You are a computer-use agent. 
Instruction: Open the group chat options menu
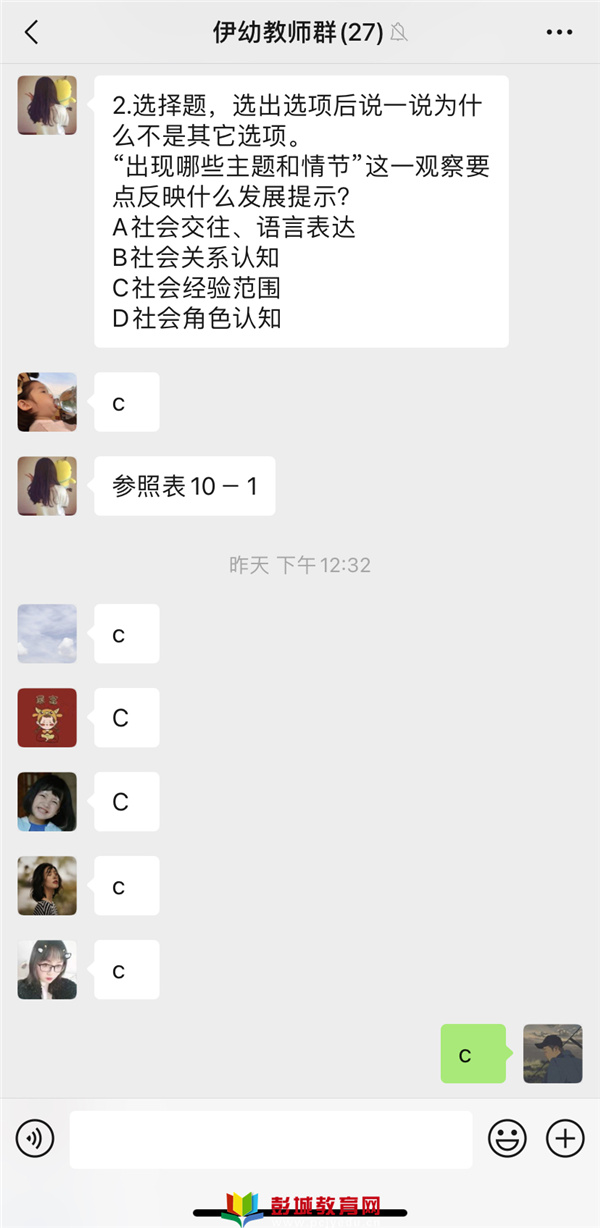click(x=559, y=32)
